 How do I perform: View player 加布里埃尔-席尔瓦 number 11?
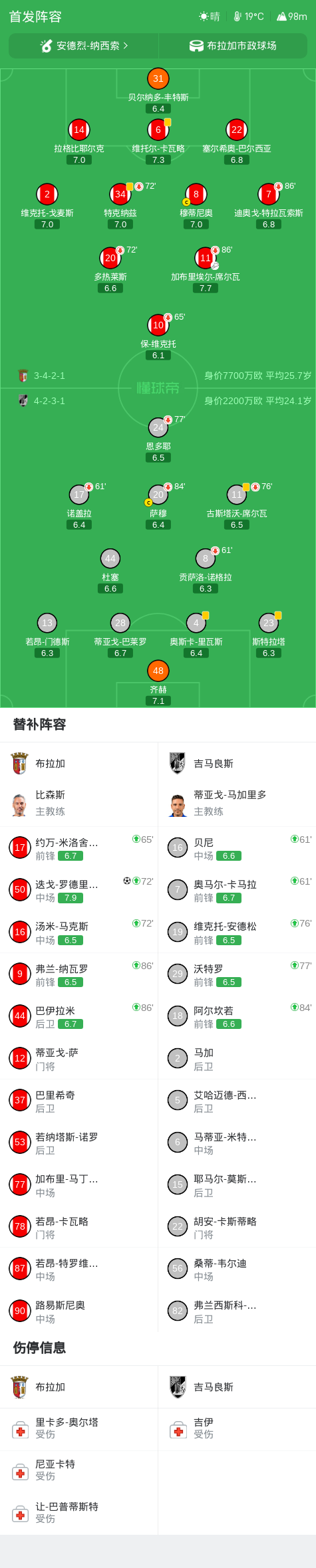click(x=206, y=270)
